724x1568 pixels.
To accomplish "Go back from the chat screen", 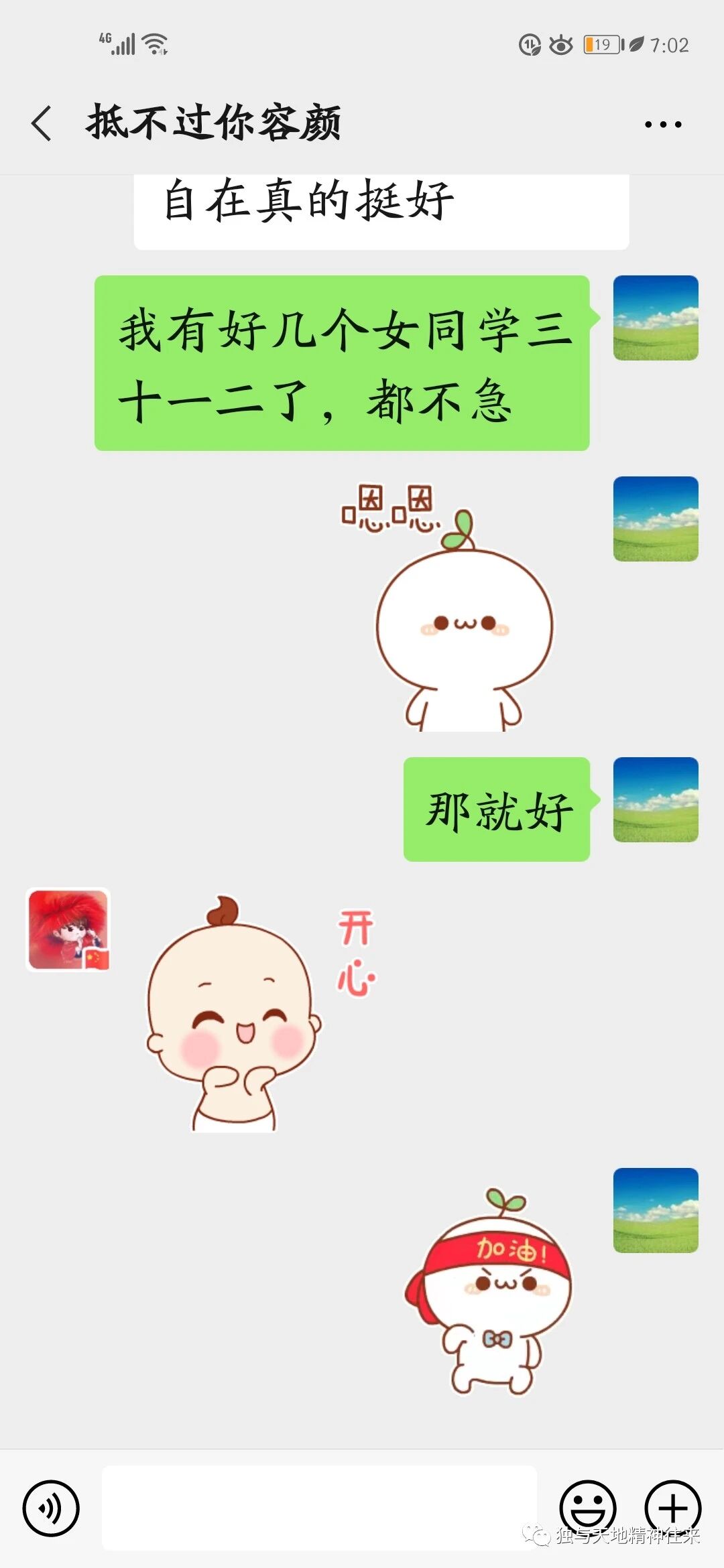I will point(42,124).
